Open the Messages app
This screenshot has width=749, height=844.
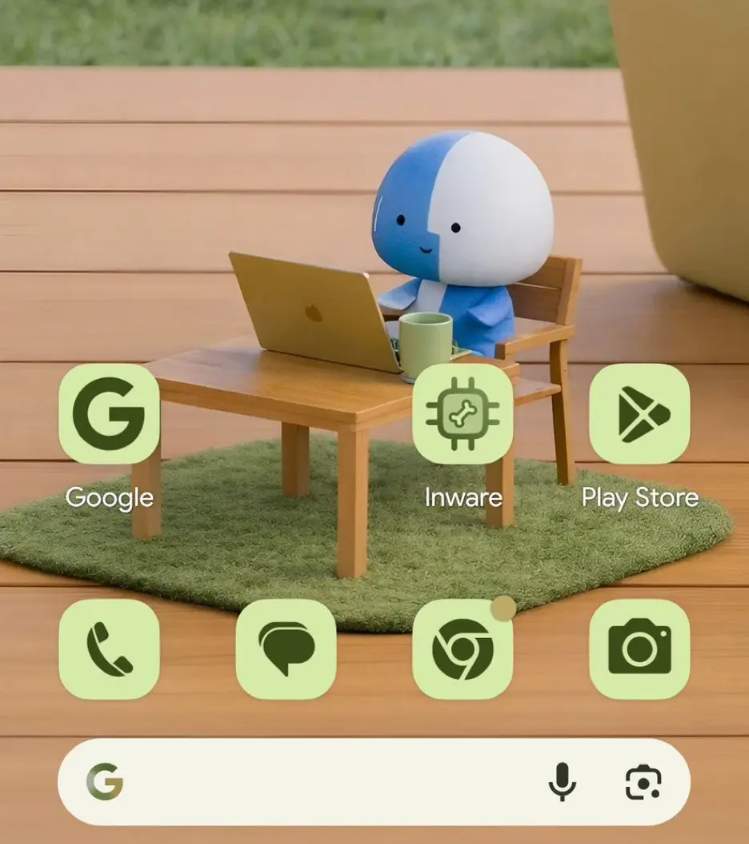[286, 649]
